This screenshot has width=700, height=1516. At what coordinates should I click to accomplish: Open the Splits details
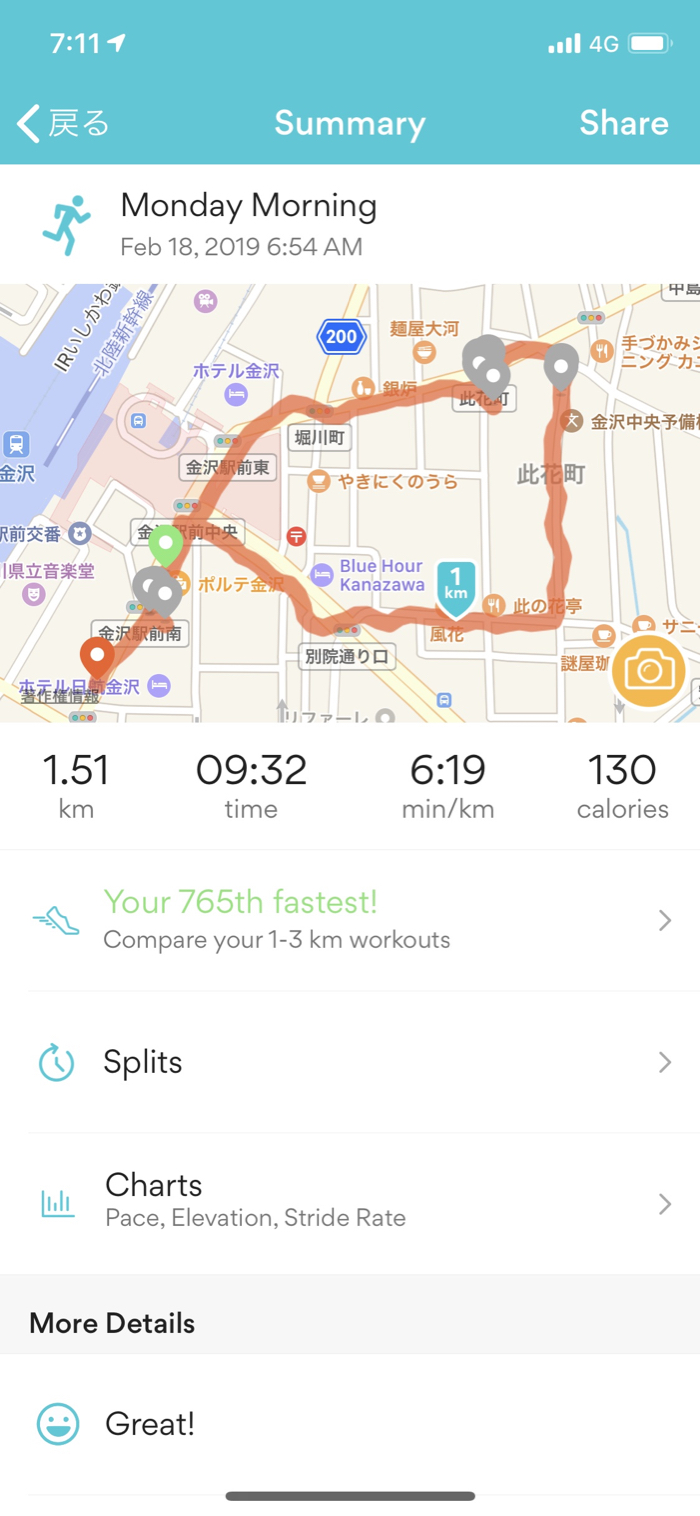point(350,1062)
